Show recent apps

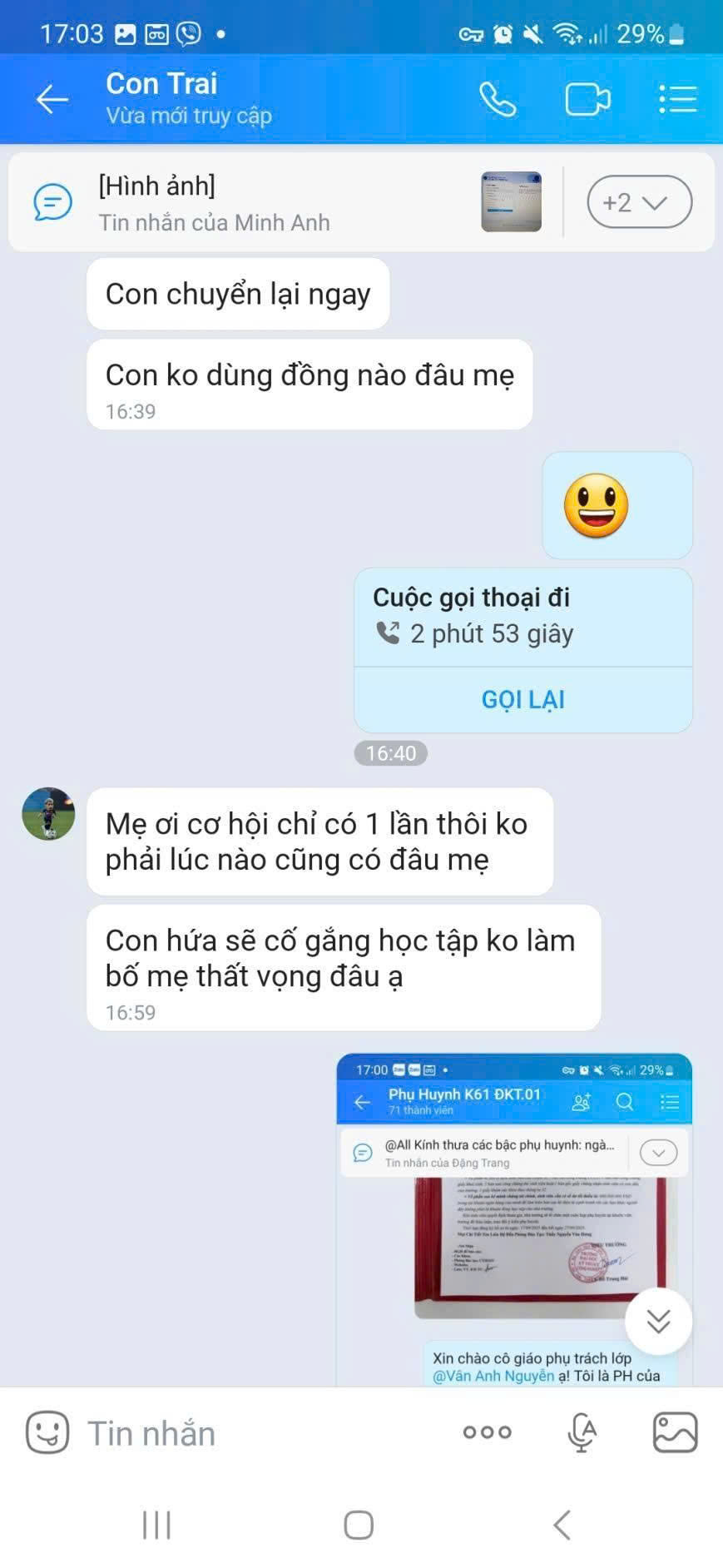[156, 1525]
